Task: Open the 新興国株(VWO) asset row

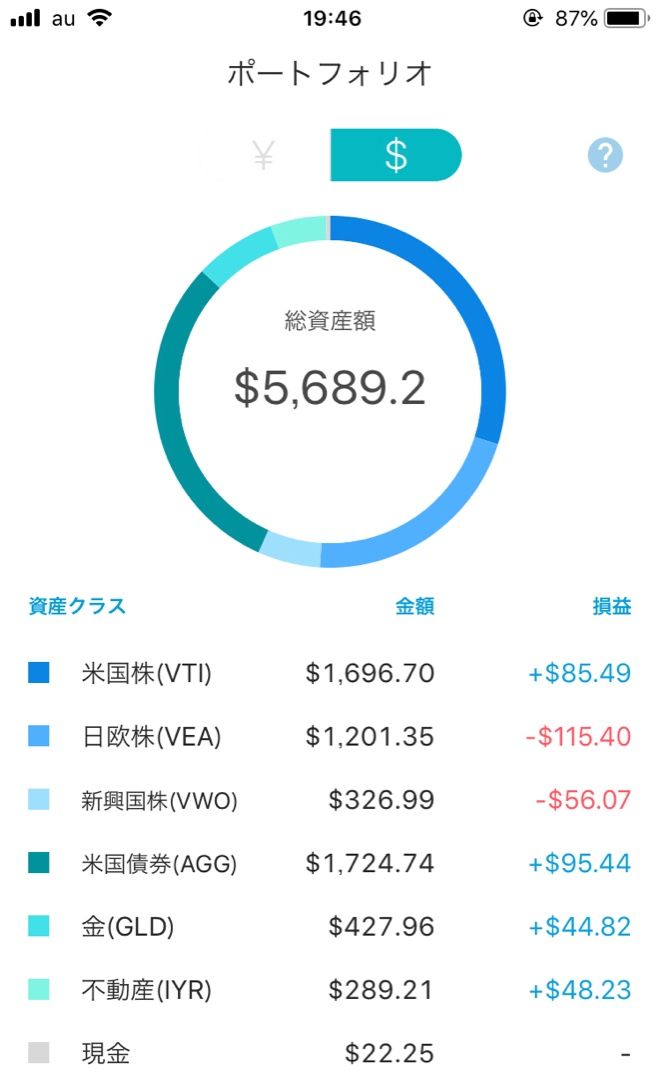Action: coord(330,800)
